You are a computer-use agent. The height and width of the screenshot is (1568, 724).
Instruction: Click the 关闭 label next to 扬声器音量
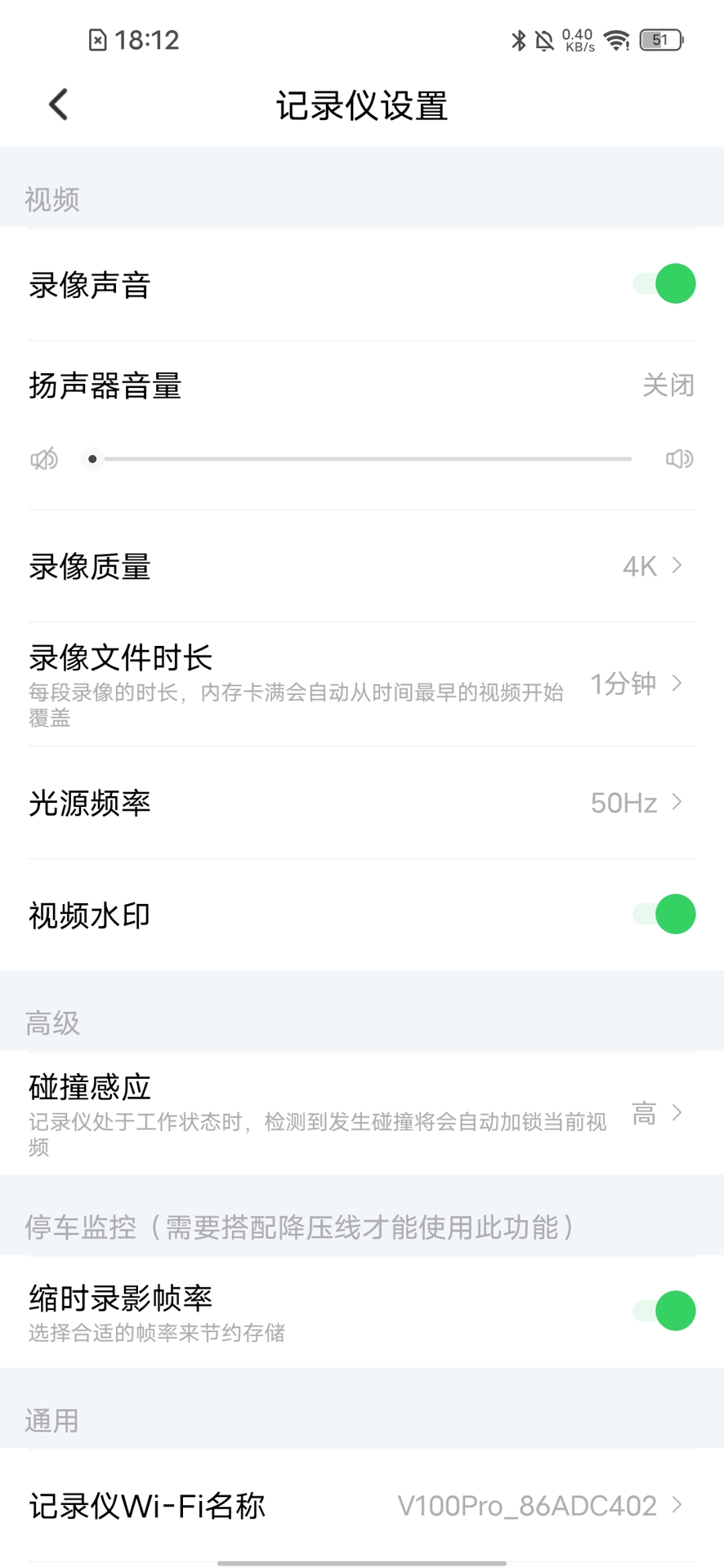(x=667, y=385)
